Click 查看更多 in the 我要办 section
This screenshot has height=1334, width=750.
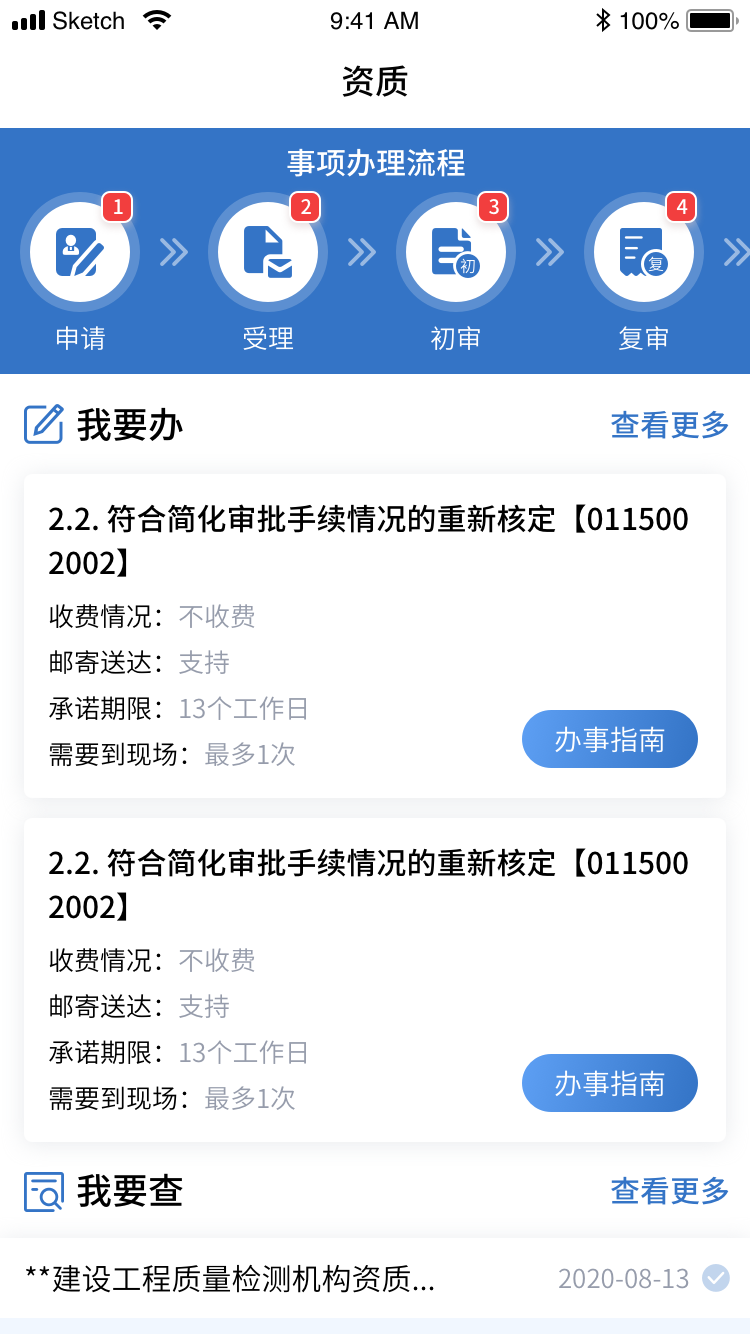click(x=669, y=424)
